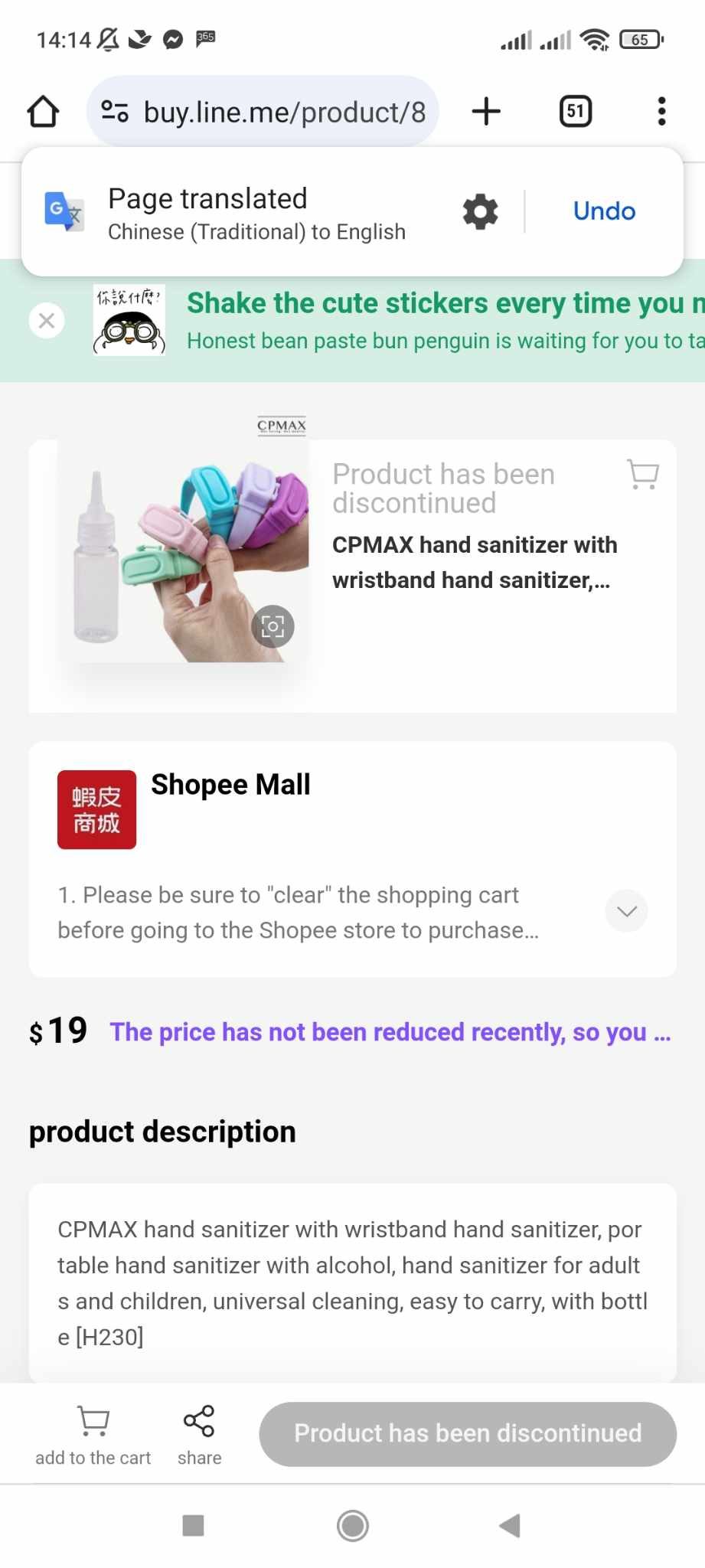Expand the Shopee purchase instructions
This screenshot has height=1568, width=705.
pyautogui.click(x=626, y=911)
